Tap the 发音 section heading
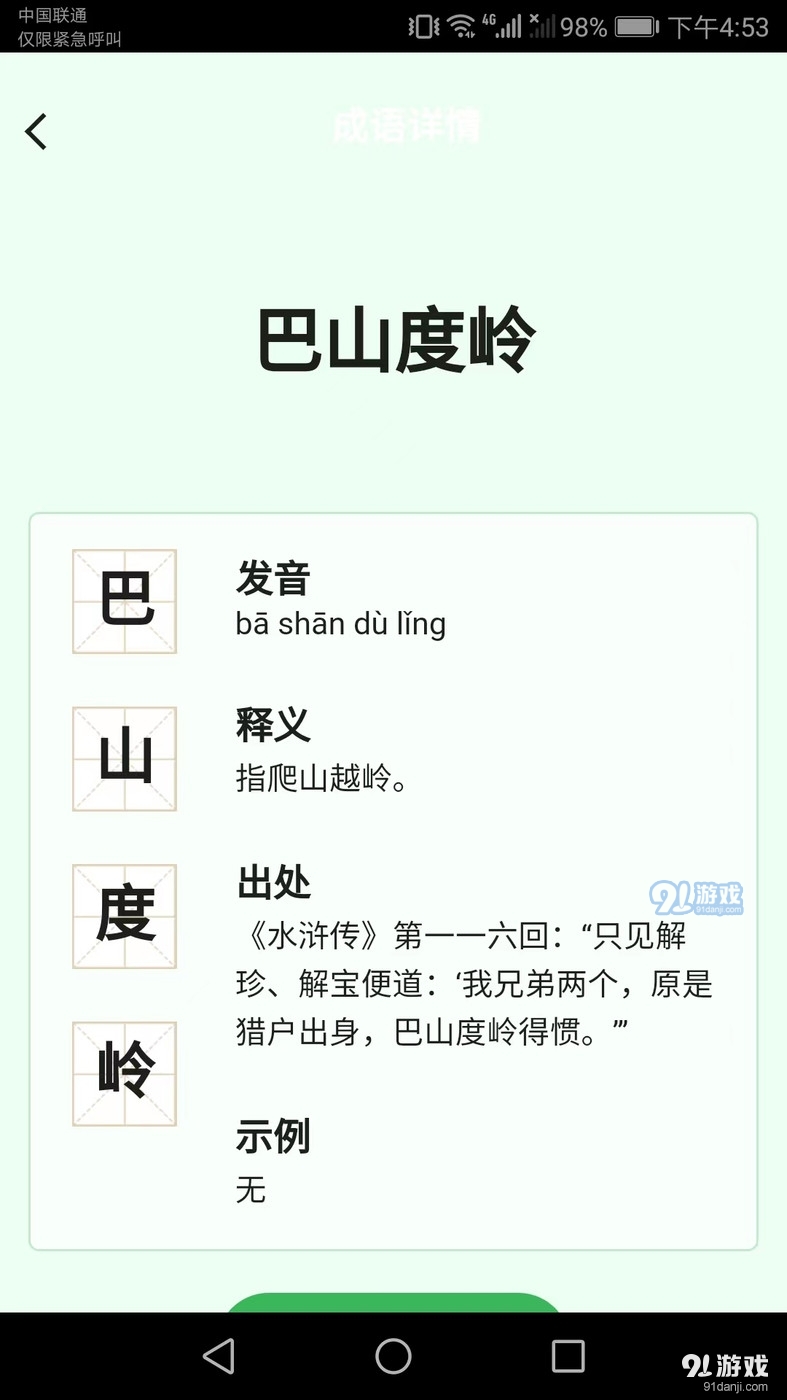 272,576
